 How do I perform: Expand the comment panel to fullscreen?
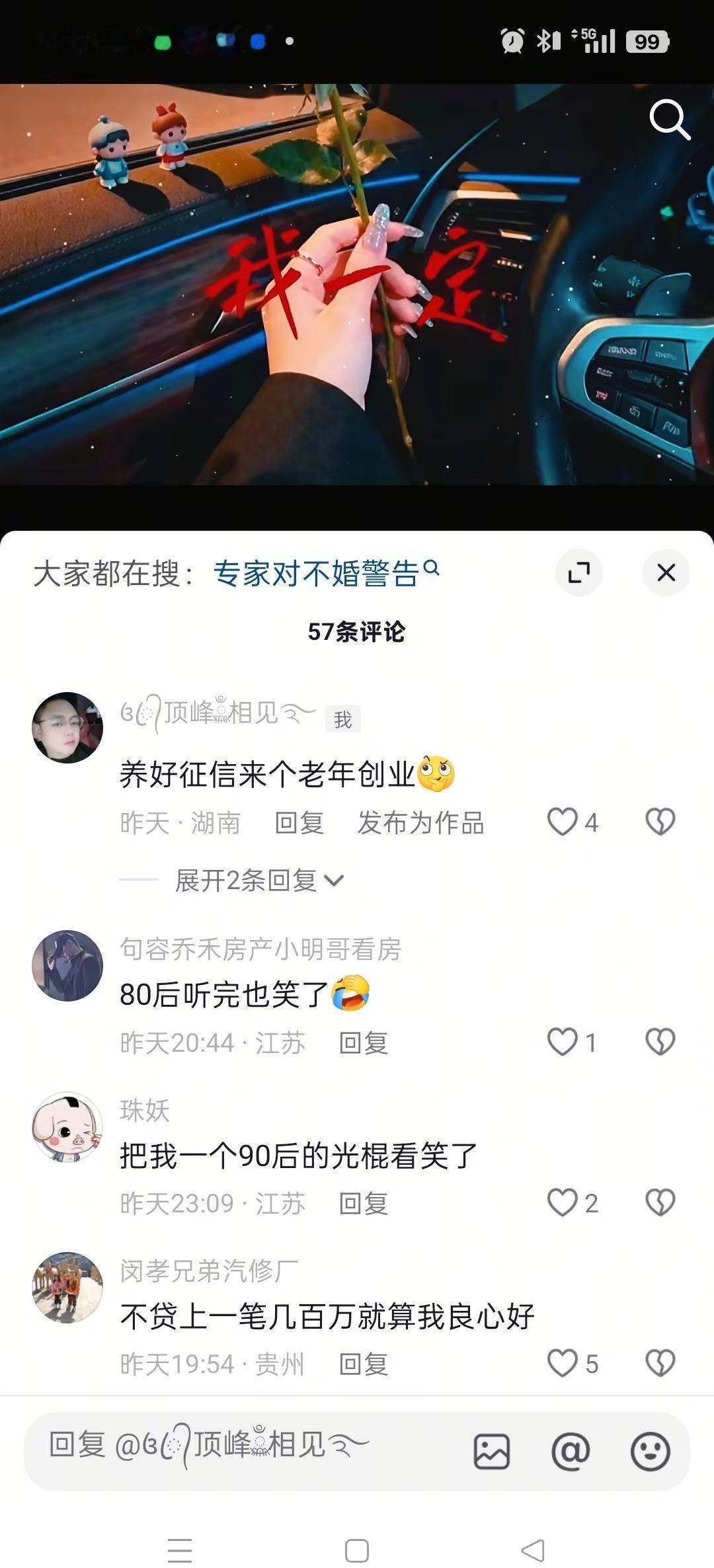click(x=579, y=574)
